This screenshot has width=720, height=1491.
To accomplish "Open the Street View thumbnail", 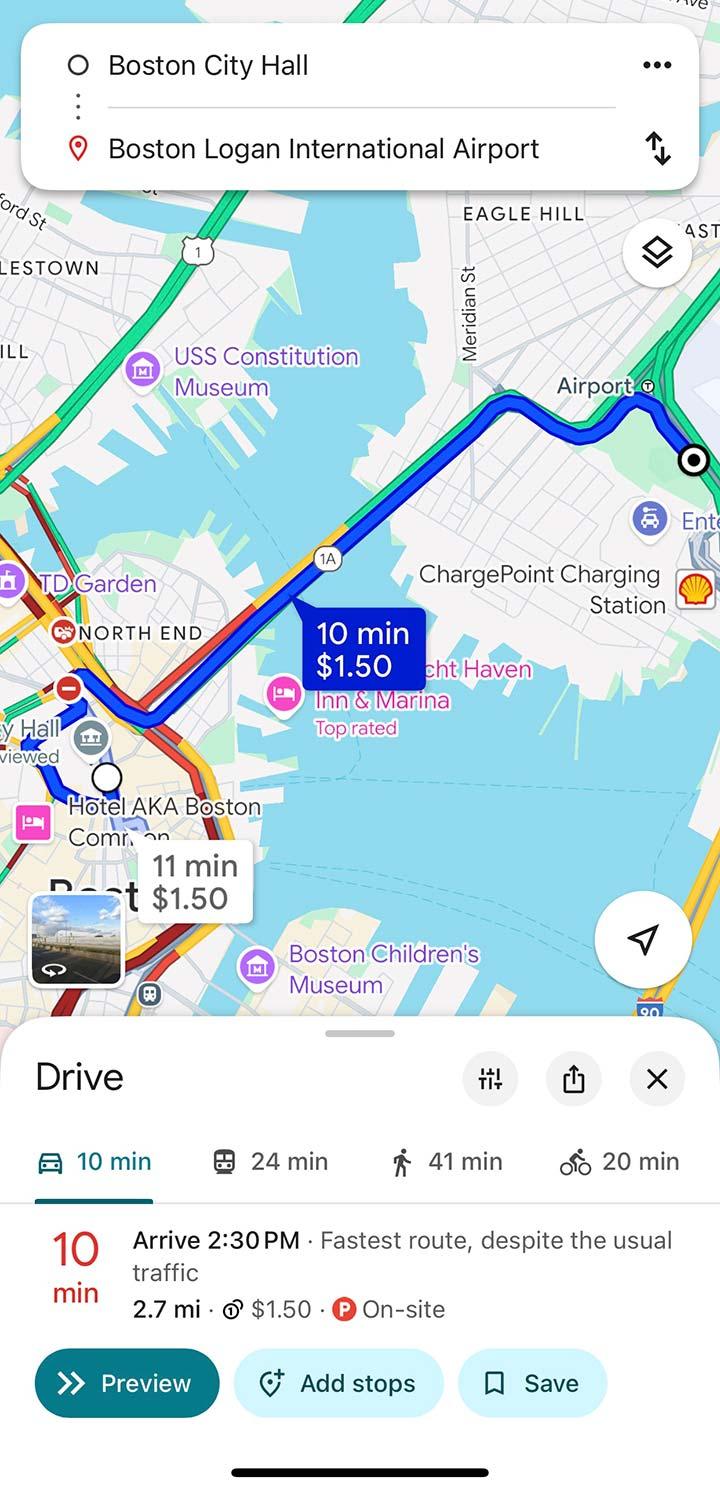I will point(77,940).
